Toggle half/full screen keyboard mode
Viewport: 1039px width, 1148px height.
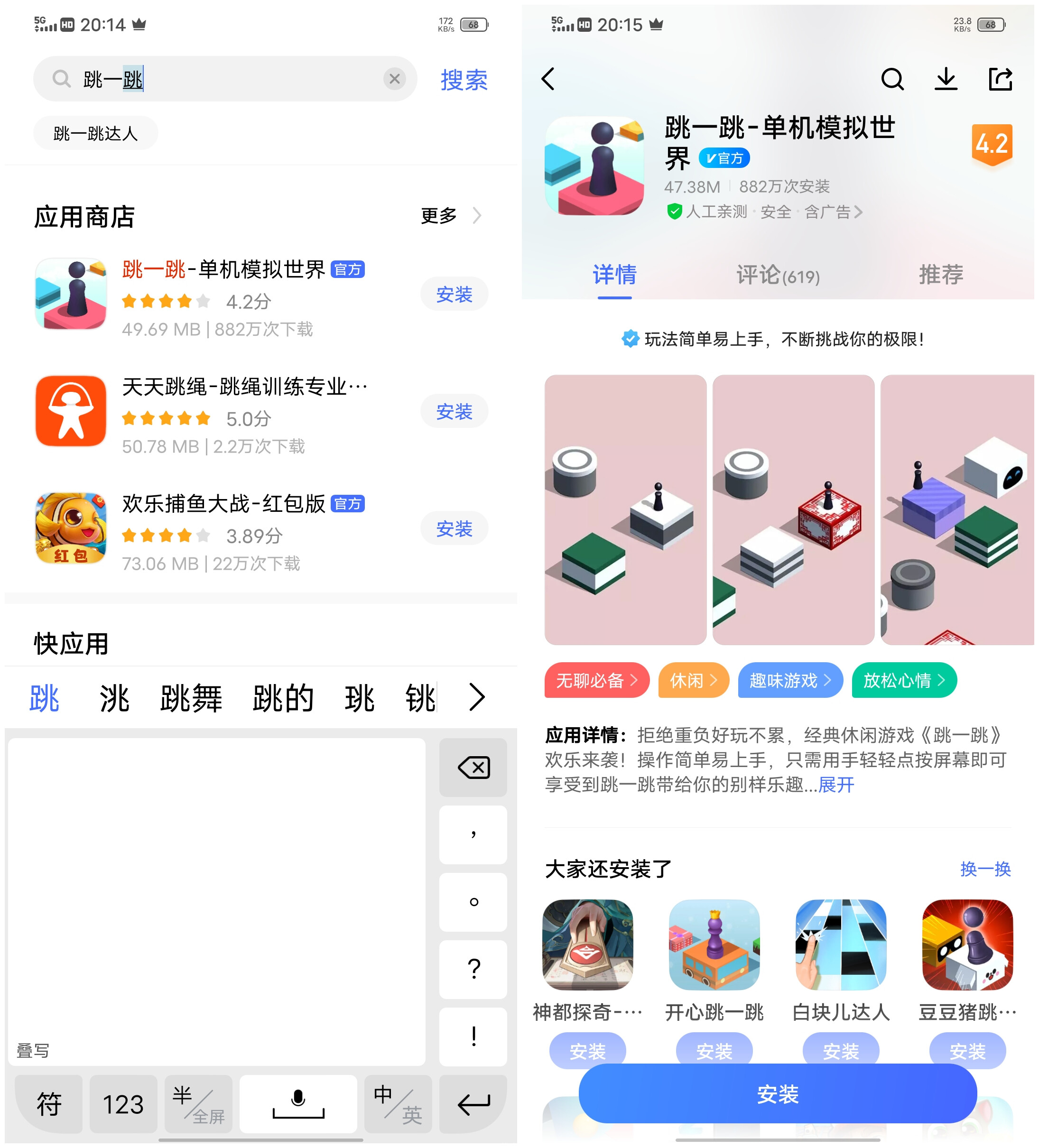pyautogui.click(x=198, y=1103)
